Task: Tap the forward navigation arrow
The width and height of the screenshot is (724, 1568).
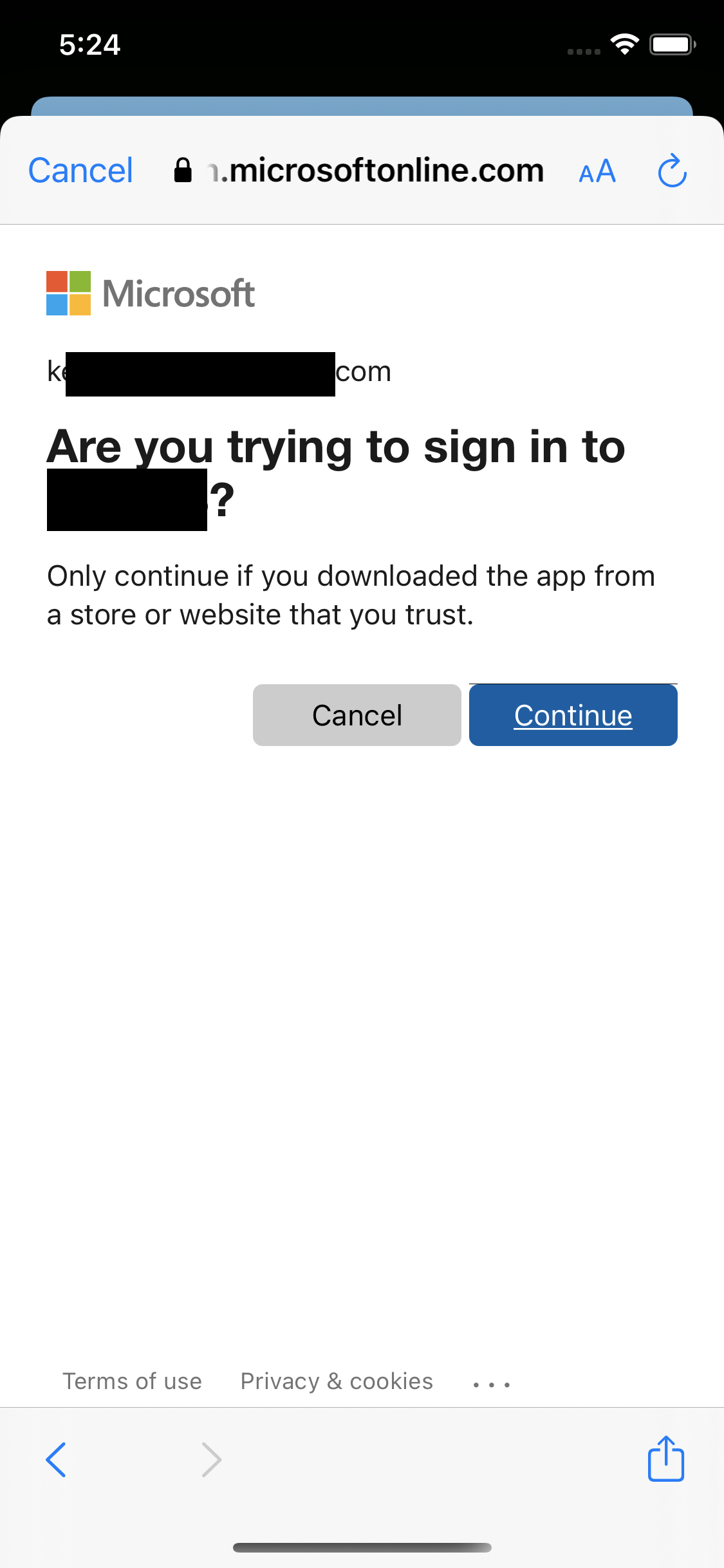Action: [x=210, y=1459]
